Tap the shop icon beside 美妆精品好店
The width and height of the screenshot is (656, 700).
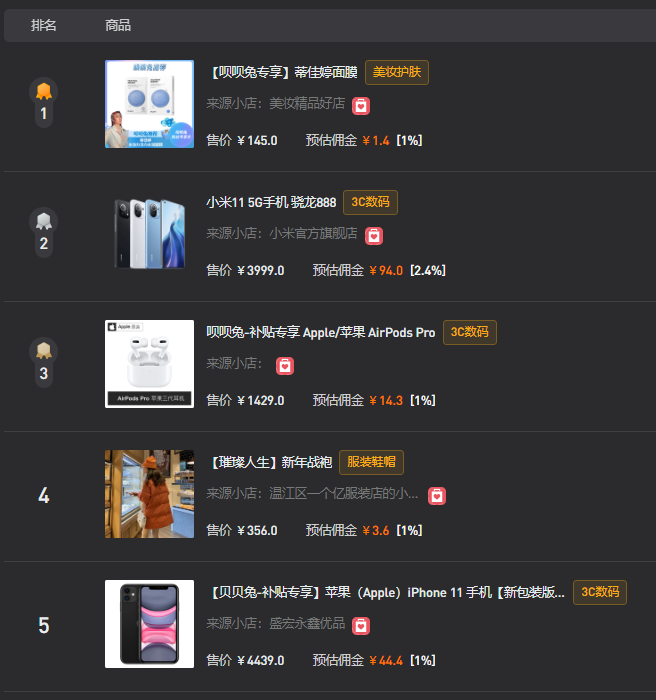coord(361,105)
